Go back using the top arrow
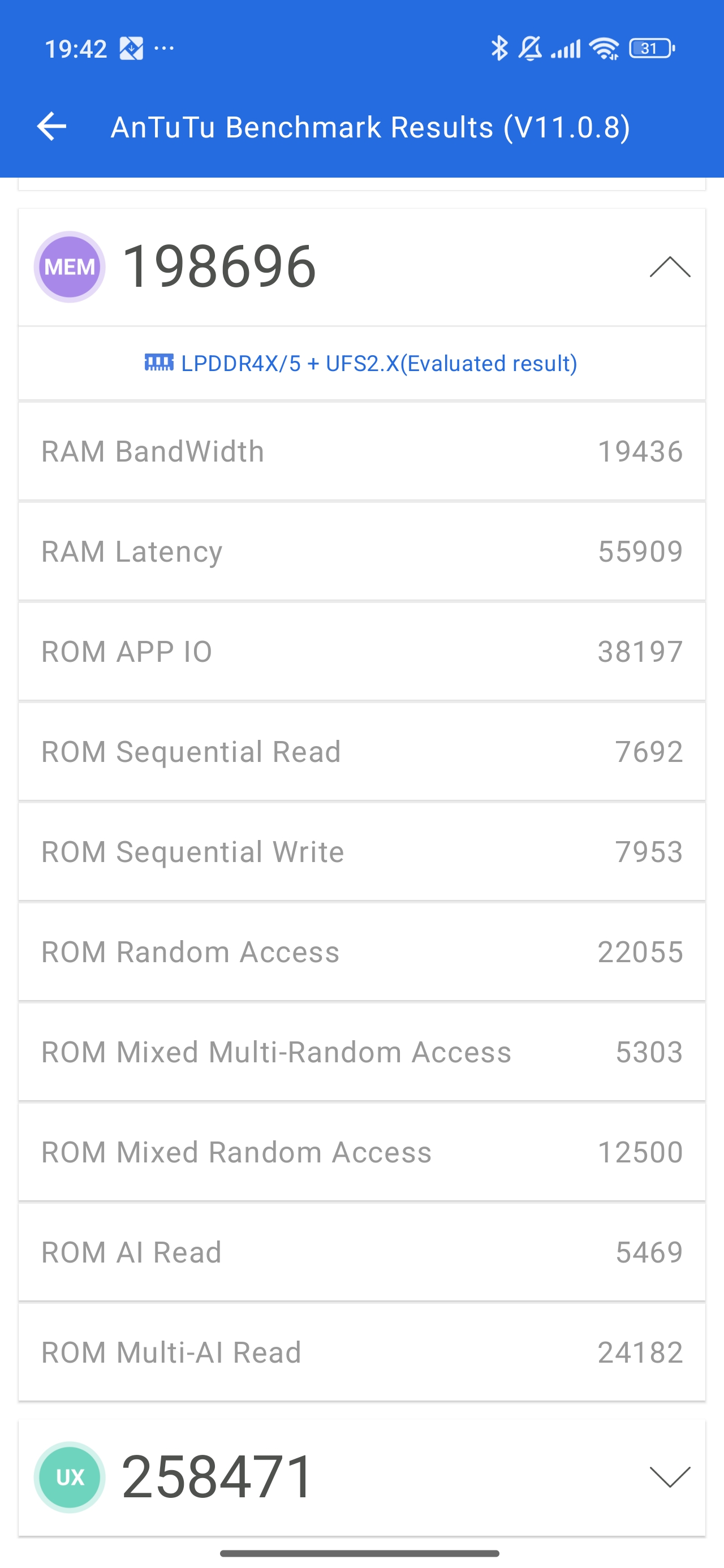The height and width of the screenshot is (1568, 724). pos(52,127)
